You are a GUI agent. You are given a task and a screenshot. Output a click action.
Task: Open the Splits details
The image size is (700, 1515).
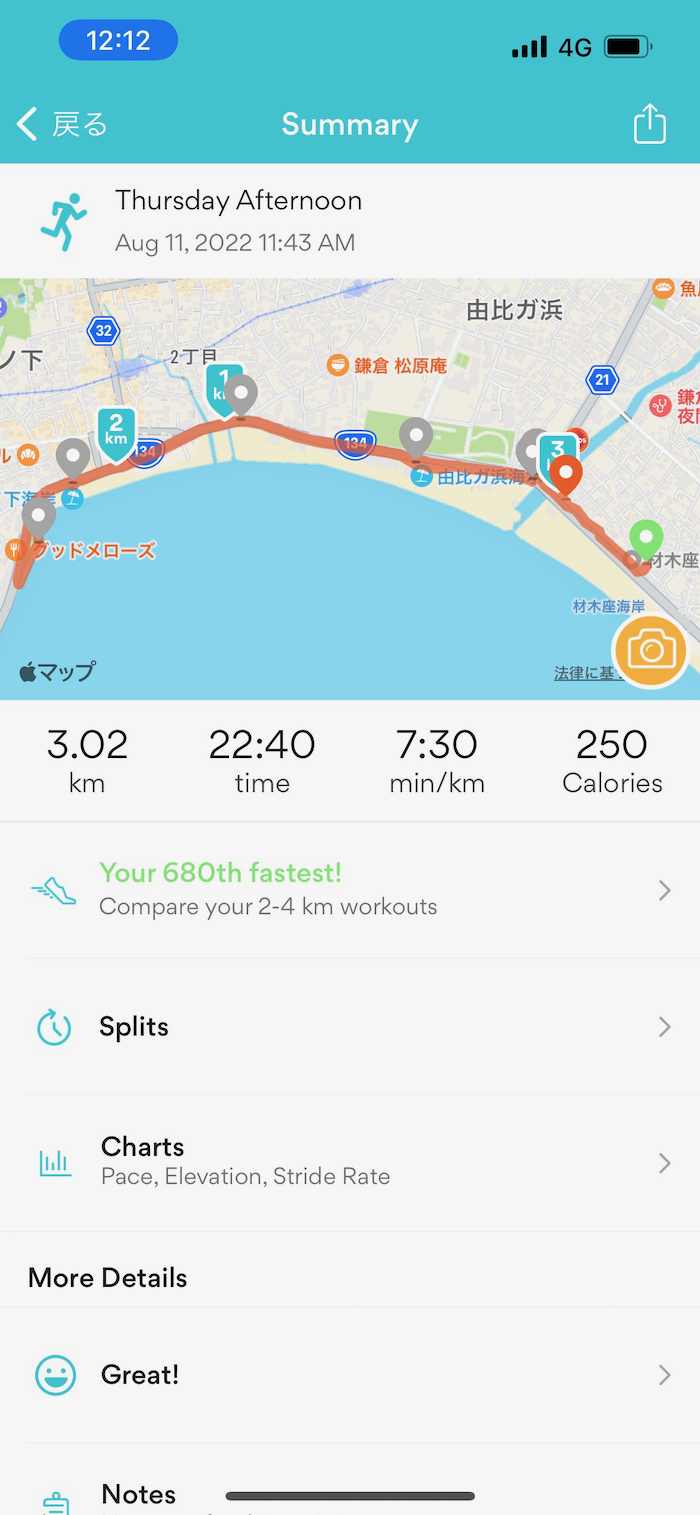pos(350,1027)
